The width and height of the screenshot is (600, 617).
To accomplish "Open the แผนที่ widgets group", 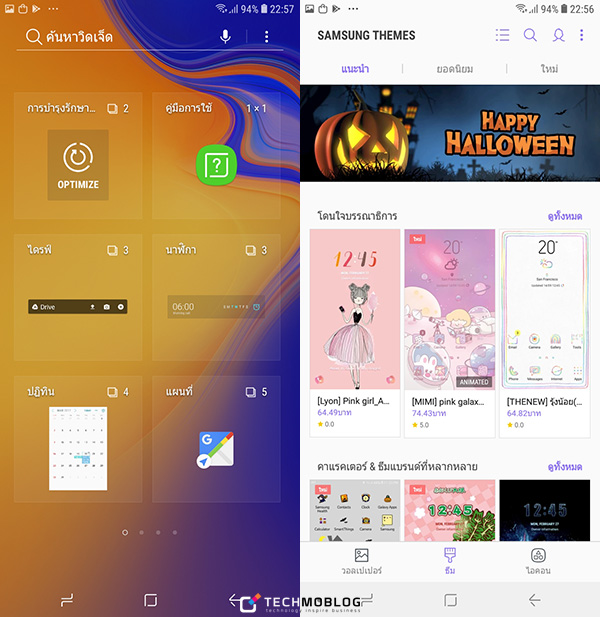I will tap(216, 438).
